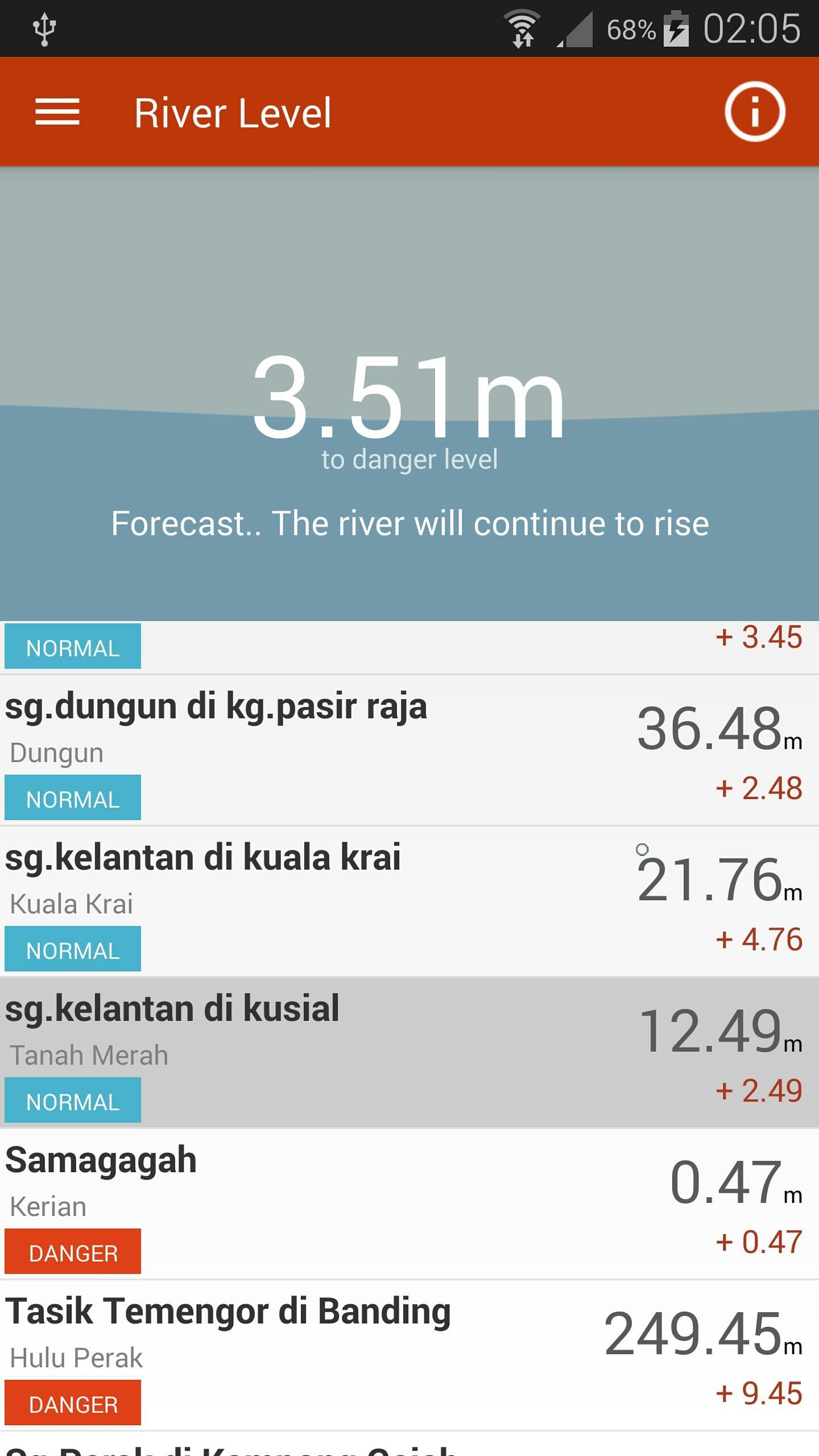
Task: Select the NORMAL badge for sg.dungun
Action: (72, 798)
